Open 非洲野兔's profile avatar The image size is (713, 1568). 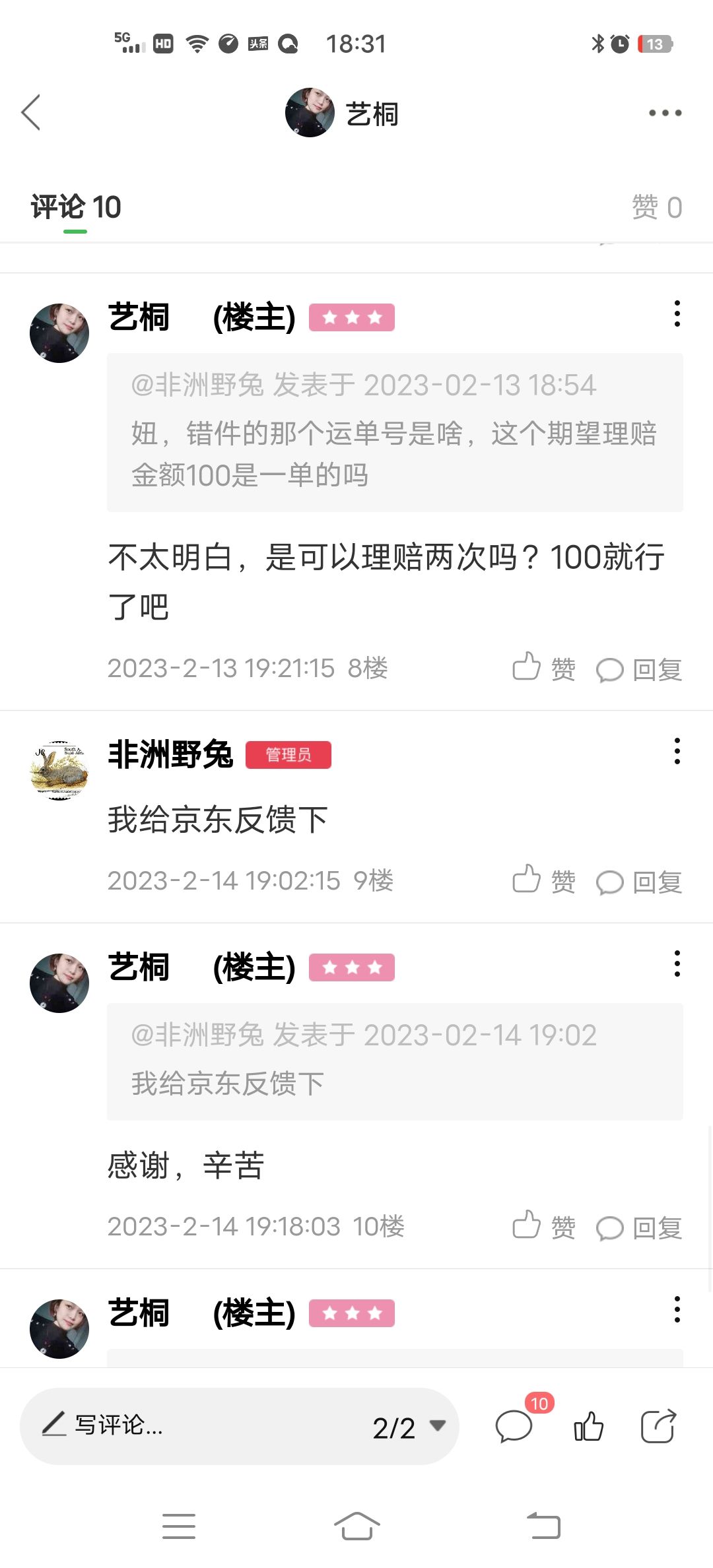(59, 770)
